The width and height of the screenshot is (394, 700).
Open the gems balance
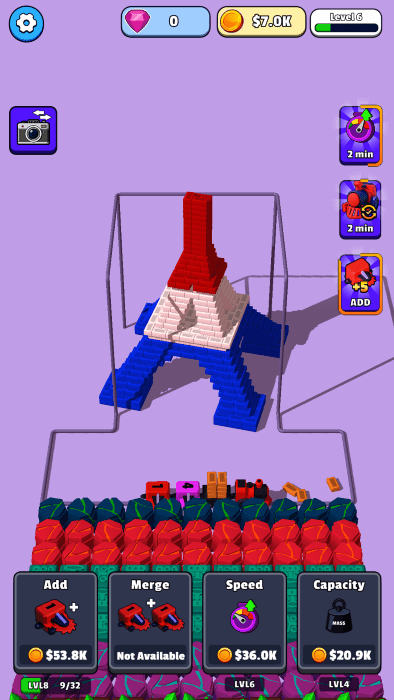coord(166,21)
